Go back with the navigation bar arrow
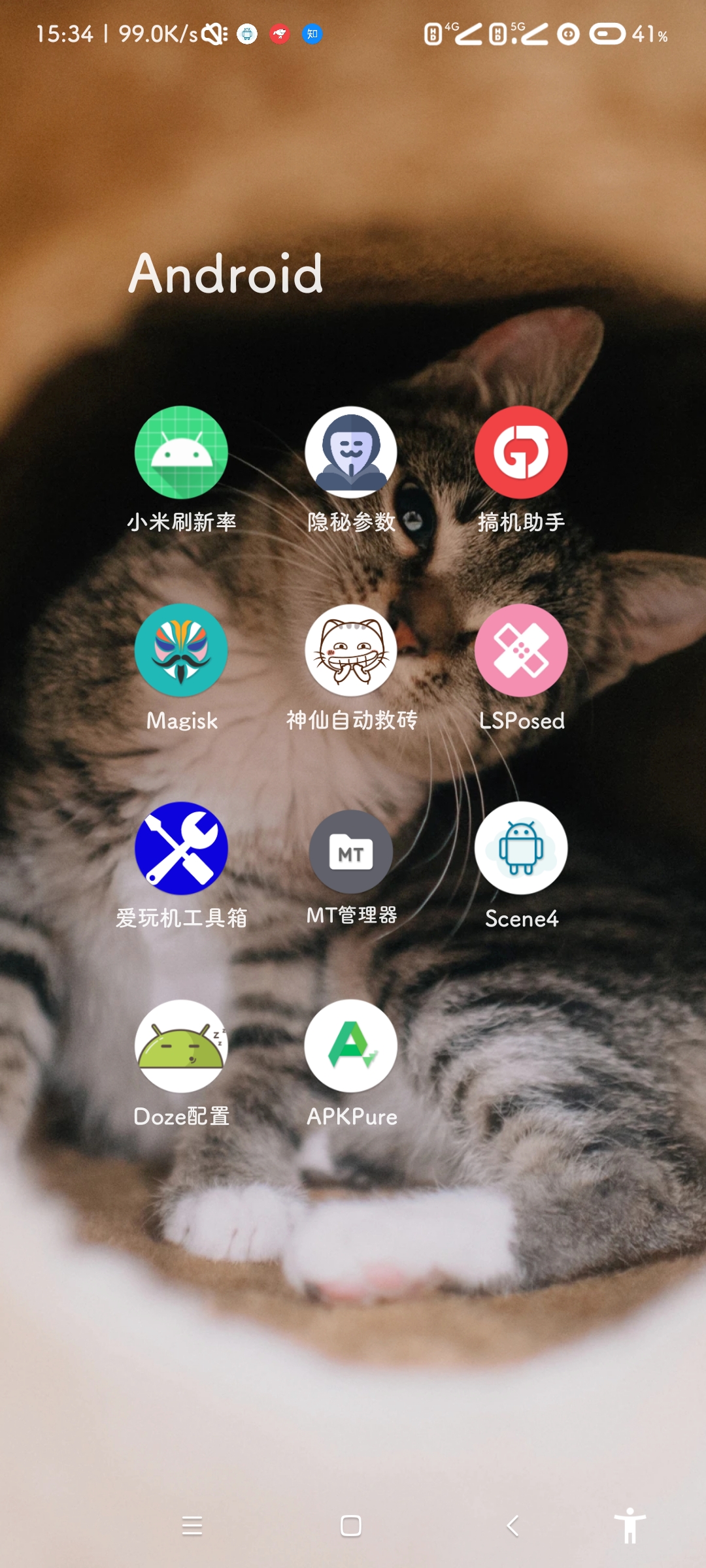Image resolution: width=706 pixels, height=1568 pixels. [x=513, y=1526]
